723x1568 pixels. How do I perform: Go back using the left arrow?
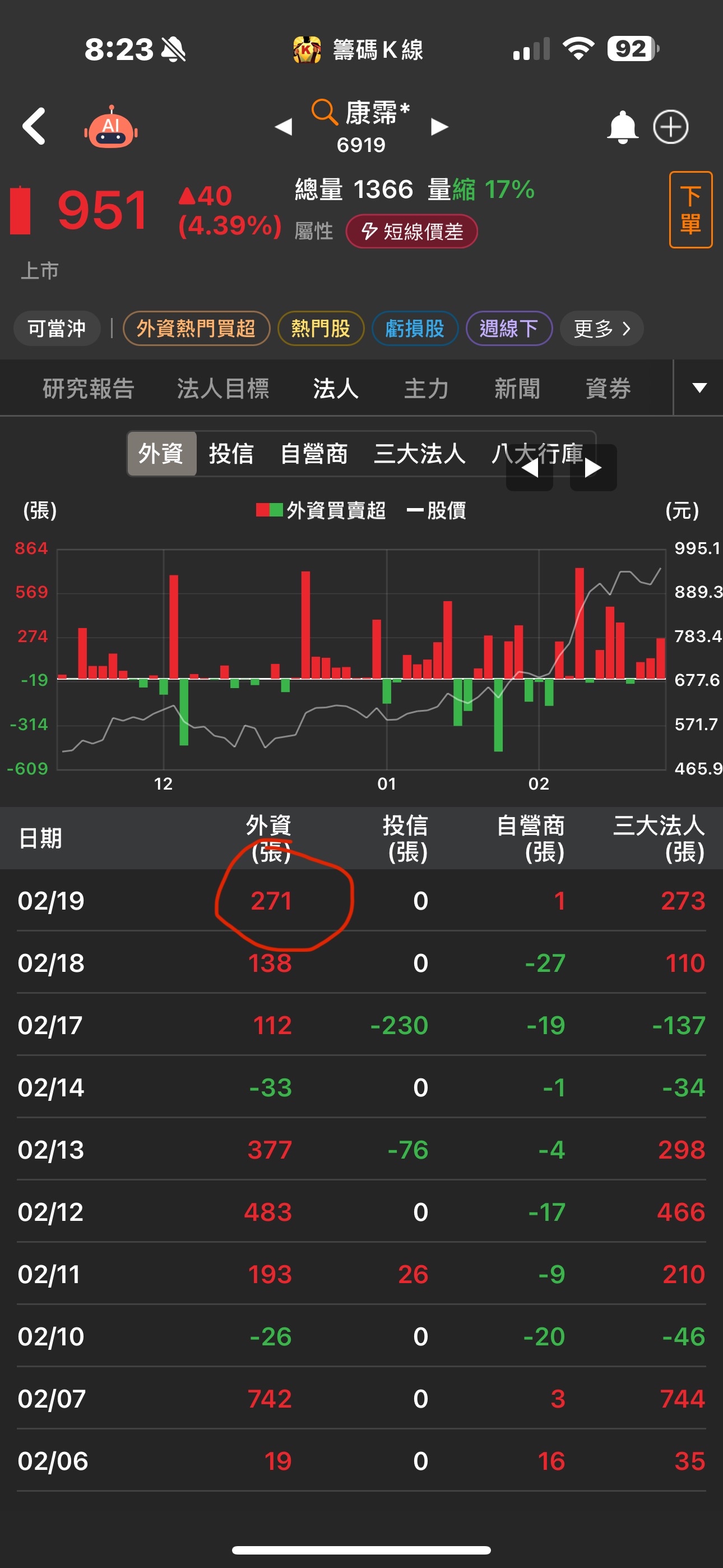pyautogui.click(x=34, y=127)
